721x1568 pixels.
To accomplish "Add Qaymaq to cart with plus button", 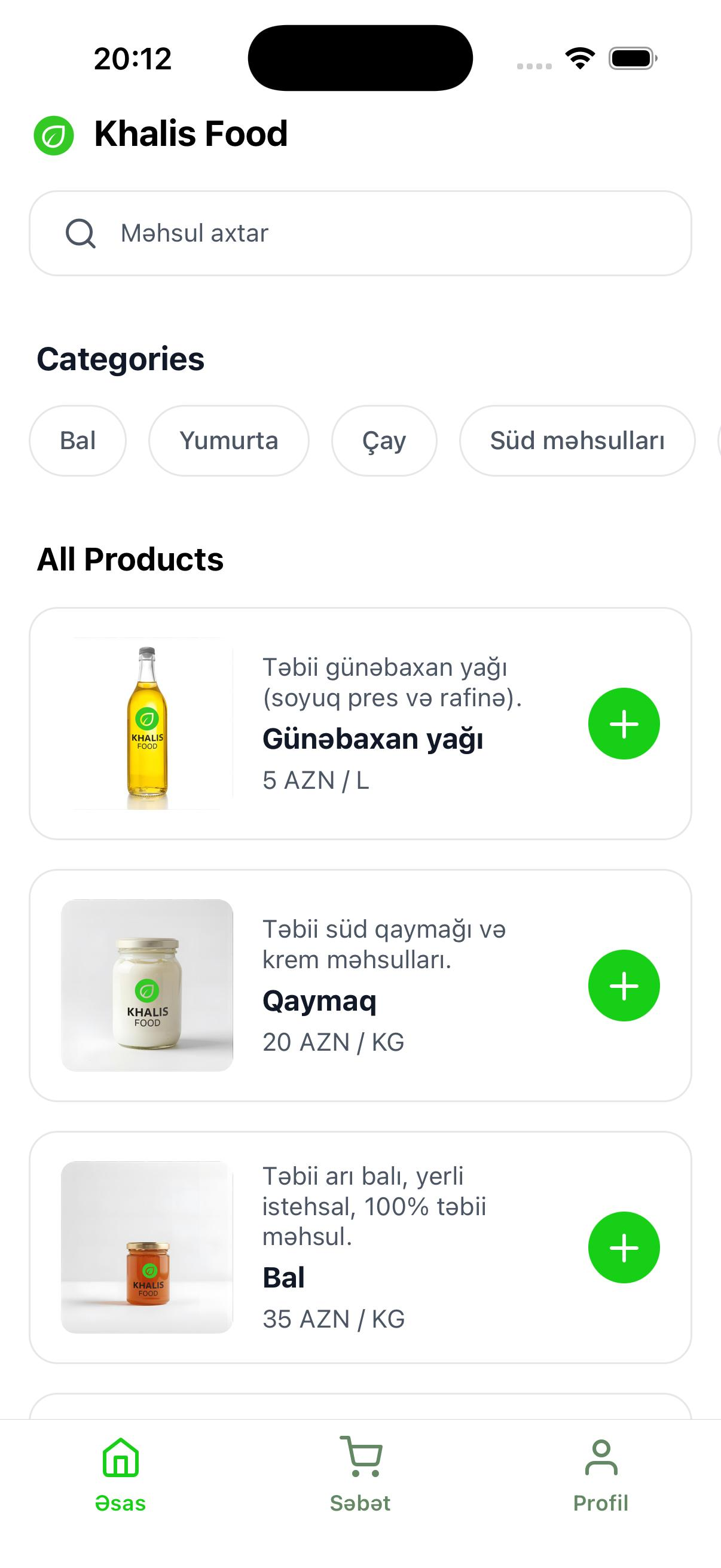I will (624, 986).
